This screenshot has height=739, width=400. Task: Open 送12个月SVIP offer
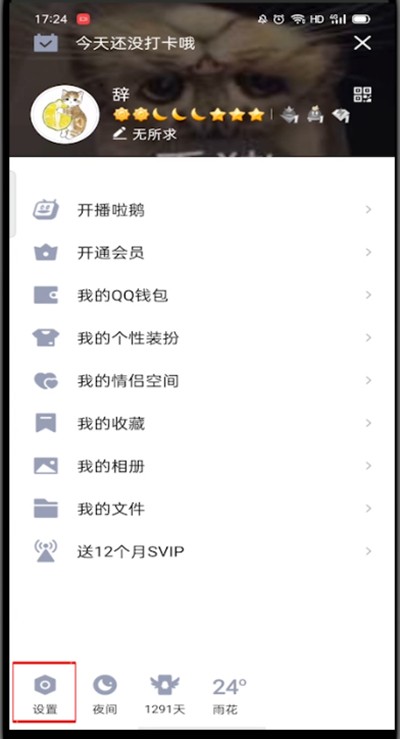pyautogui.click(x=202, y=551)
